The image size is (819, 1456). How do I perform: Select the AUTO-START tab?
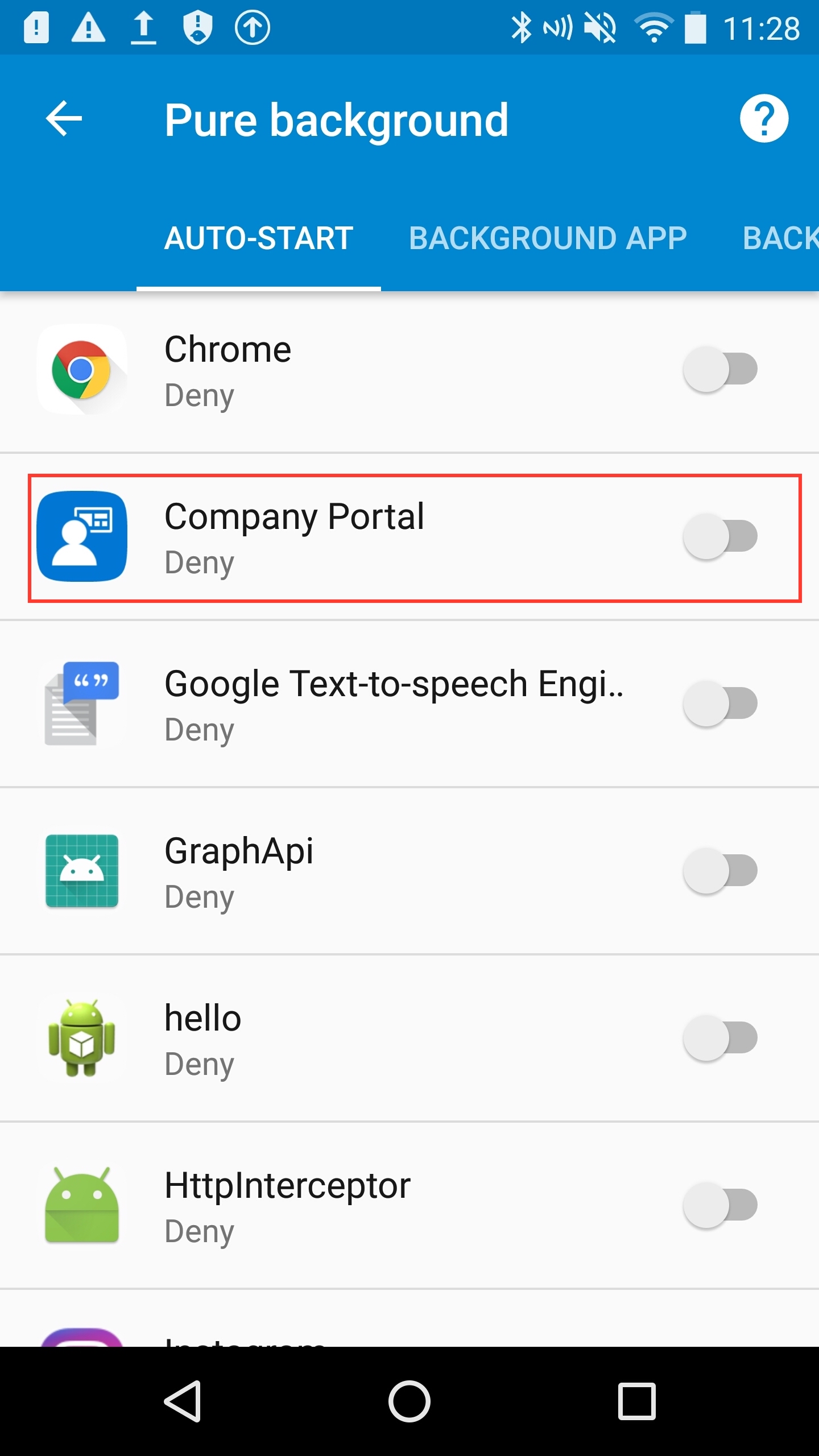(x=259, y=239)
